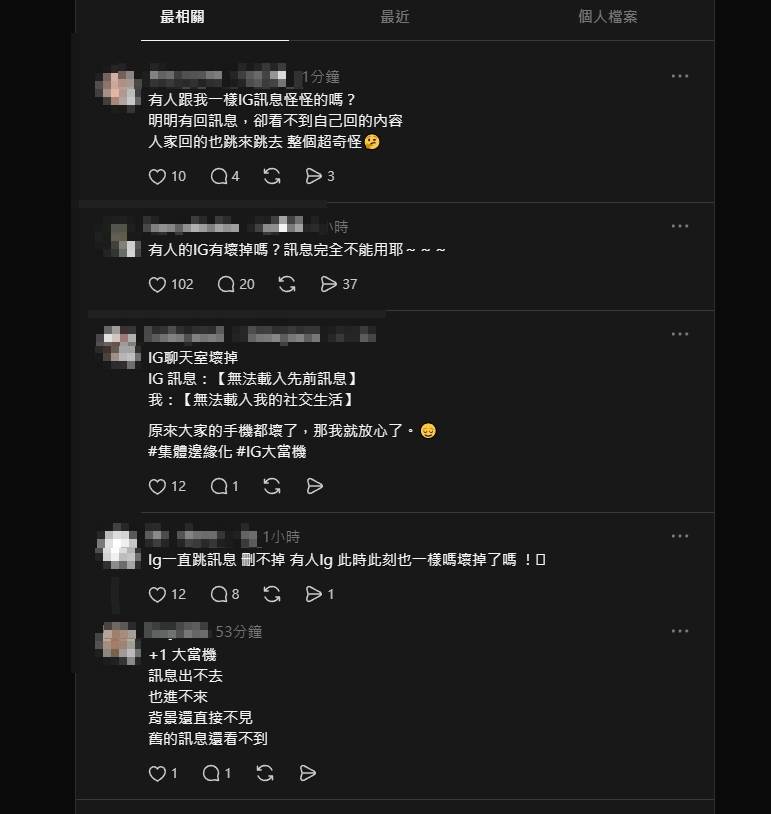
Task: Open the more options menu on the first post
Action: [x=680, y=76]
